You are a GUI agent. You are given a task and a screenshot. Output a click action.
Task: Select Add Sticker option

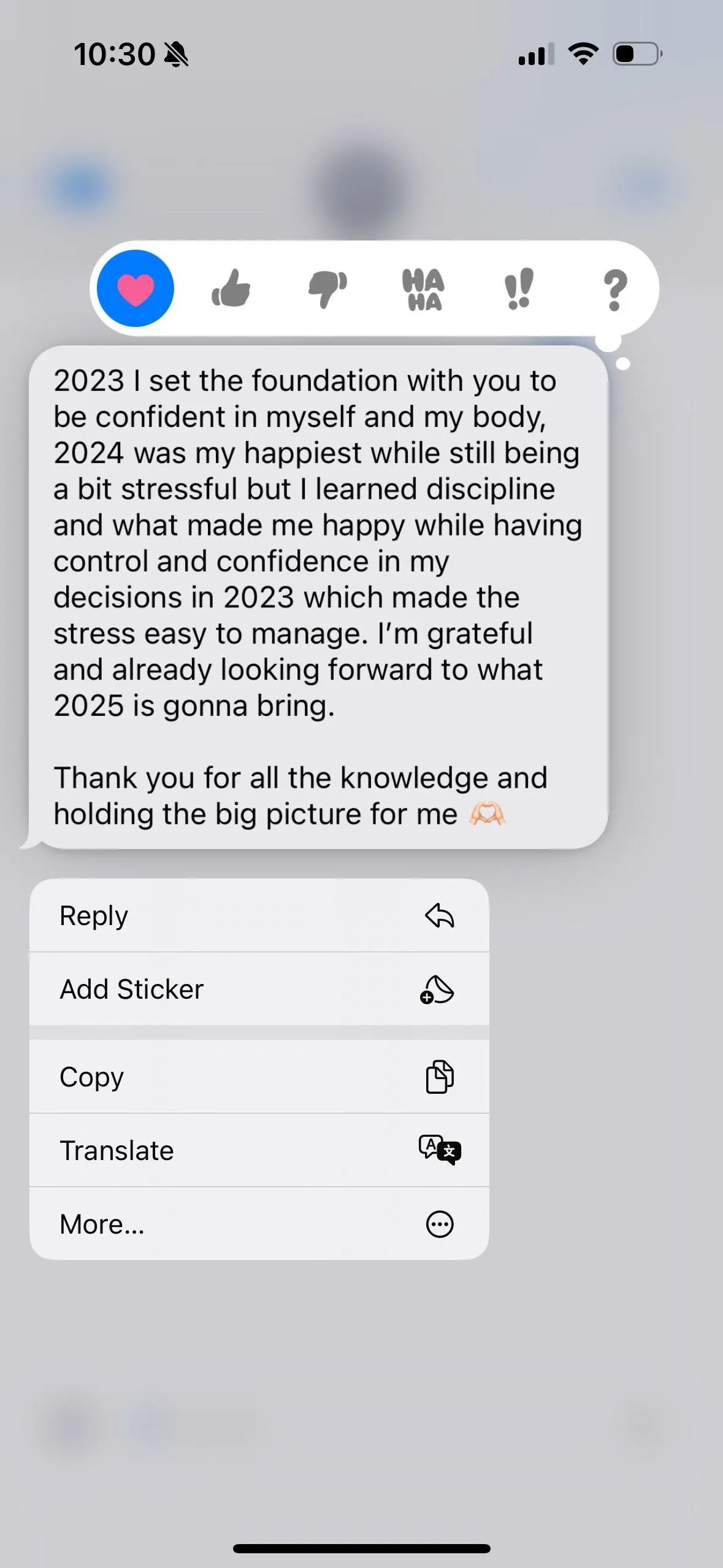[x=259, y=989]
